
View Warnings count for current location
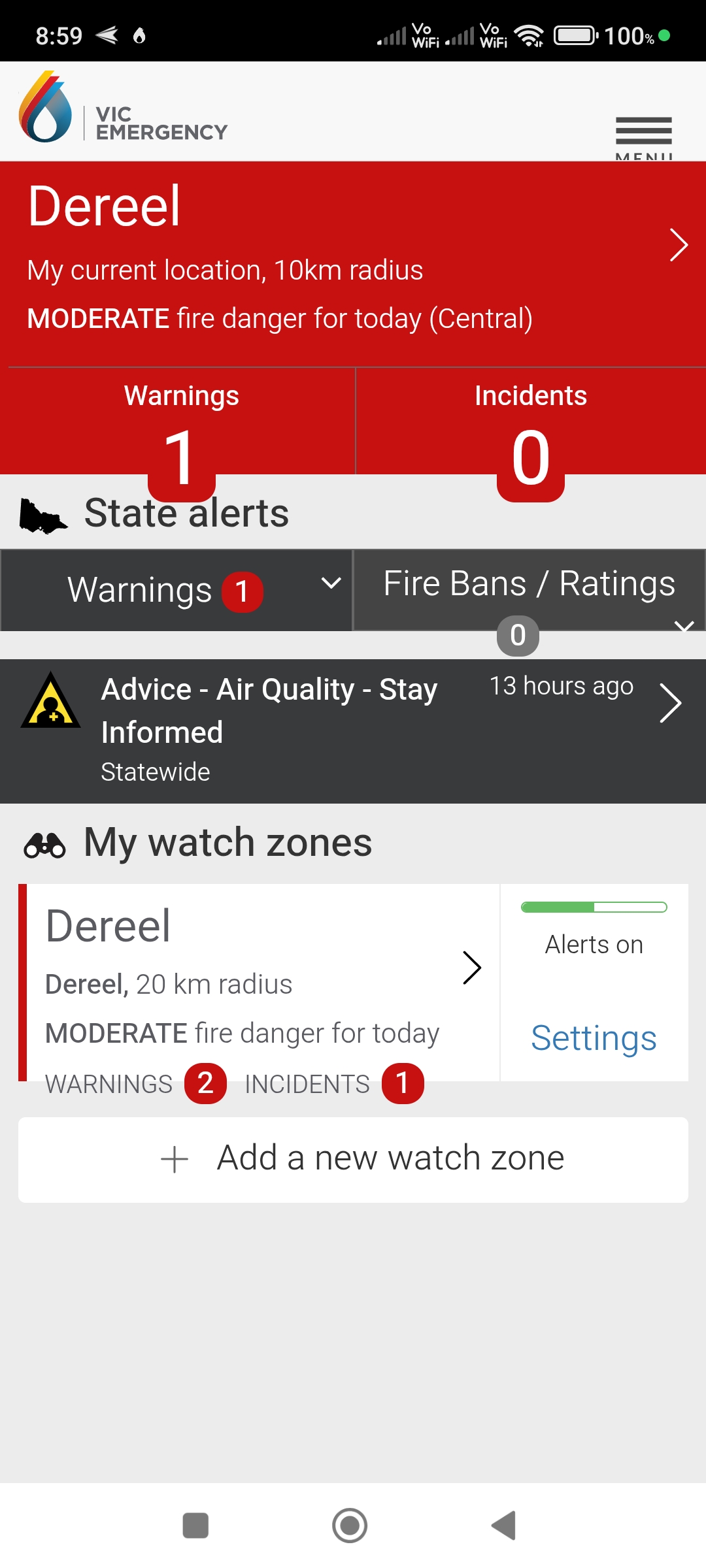(181, 431)
